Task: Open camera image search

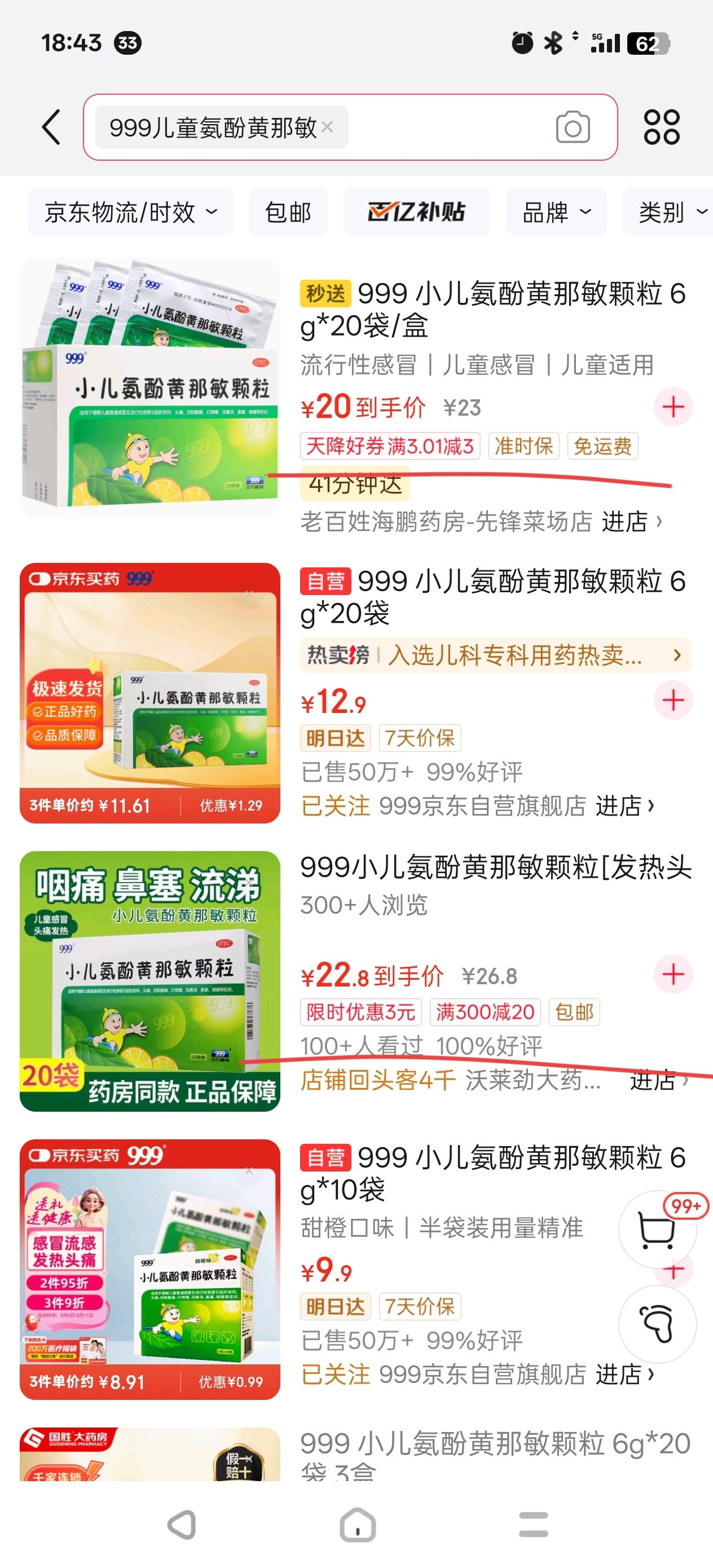Action: click(573, 127)
